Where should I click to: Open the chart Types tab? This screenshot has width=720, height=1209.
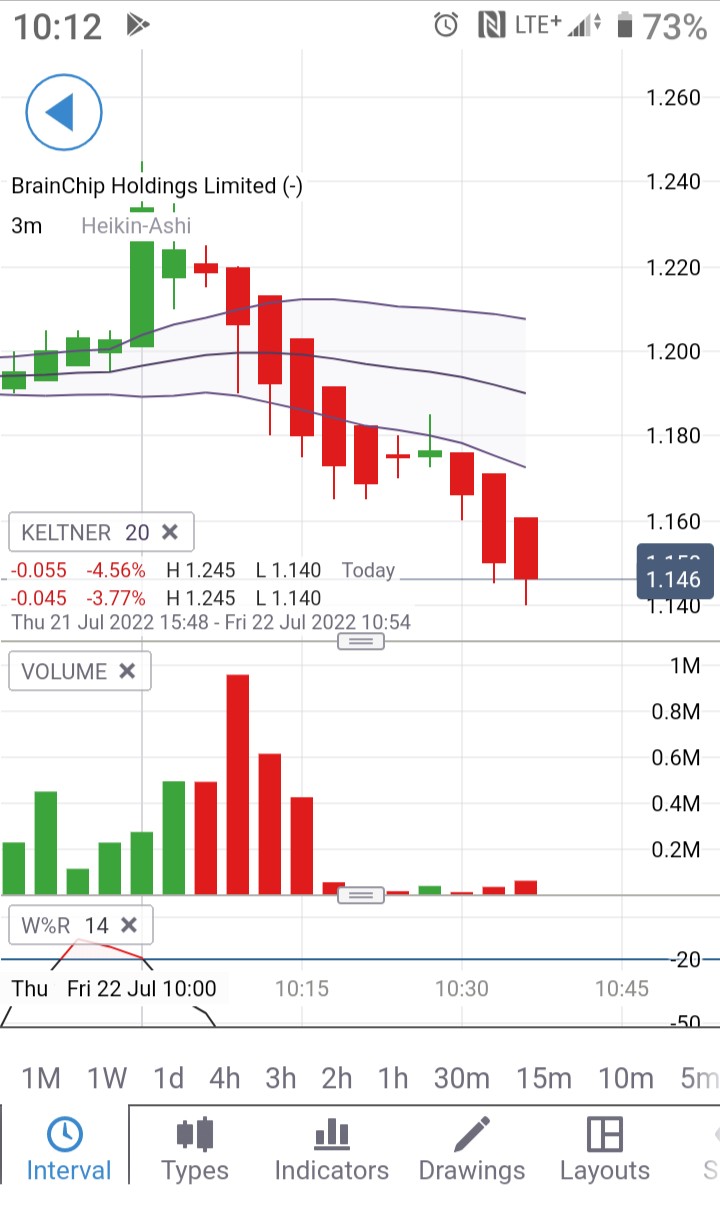click(x=195, y=1150)
